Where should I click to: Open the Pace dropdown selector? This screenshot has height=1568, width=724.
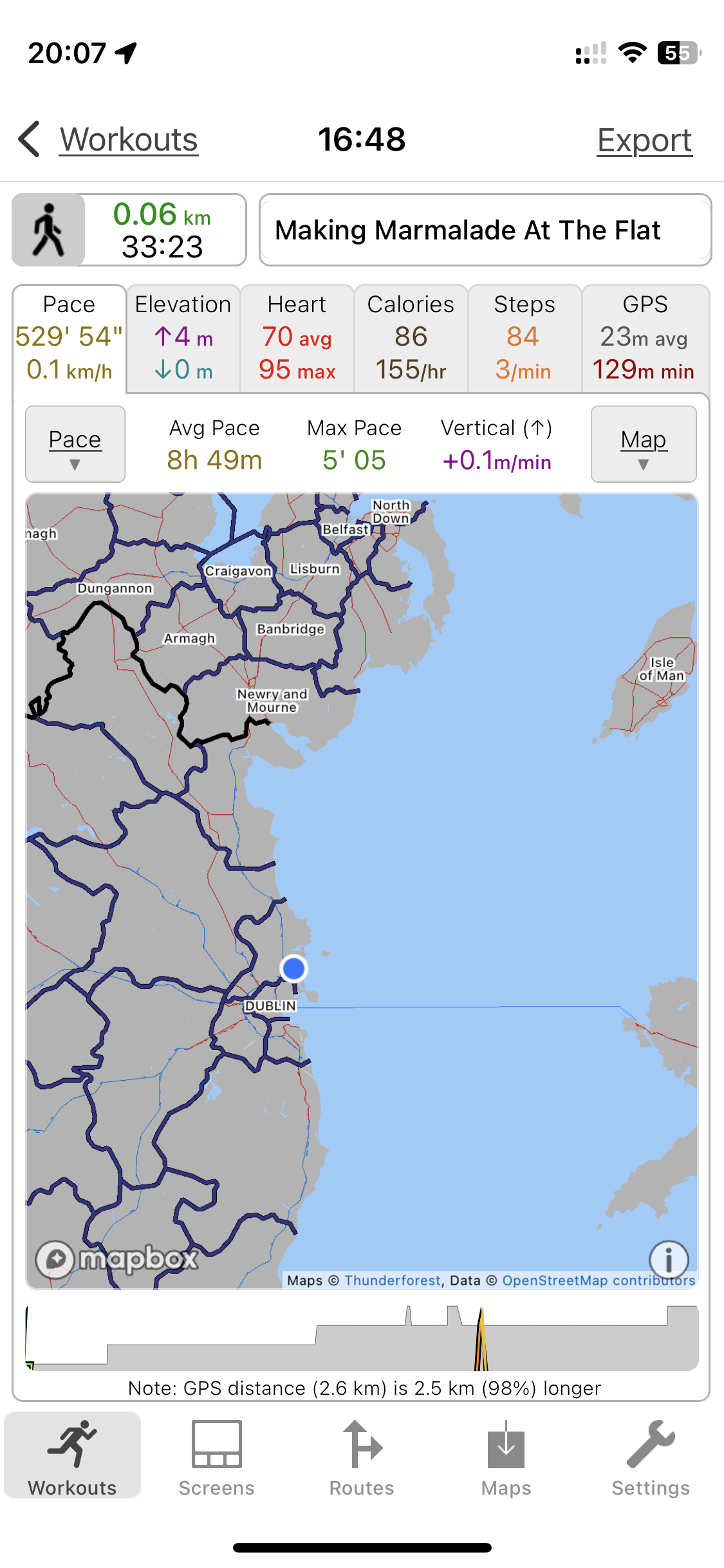coord(75,444)
